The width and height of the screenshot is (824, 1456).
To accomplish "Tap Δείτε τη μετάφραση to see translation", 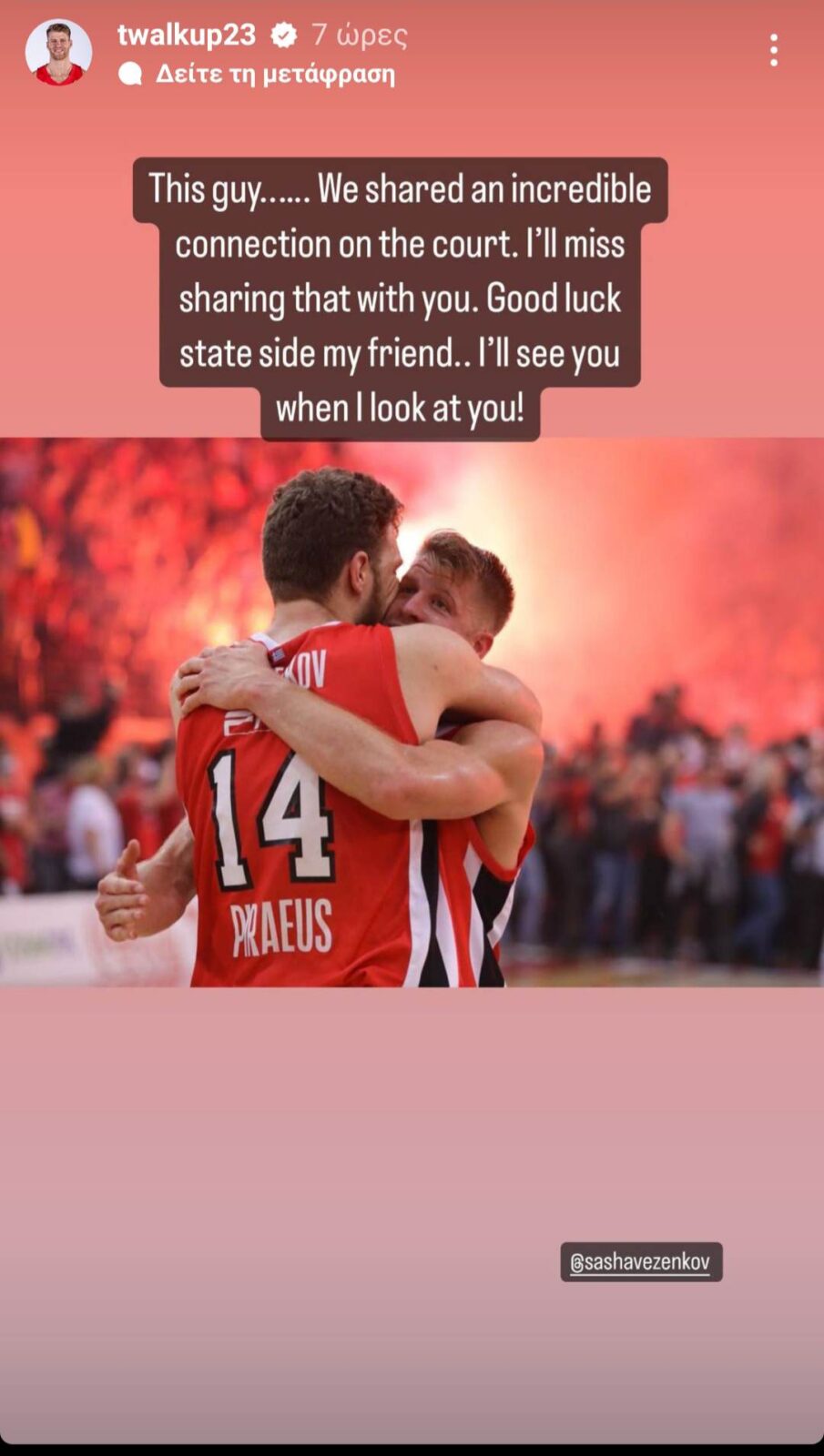I will [273, 74].
